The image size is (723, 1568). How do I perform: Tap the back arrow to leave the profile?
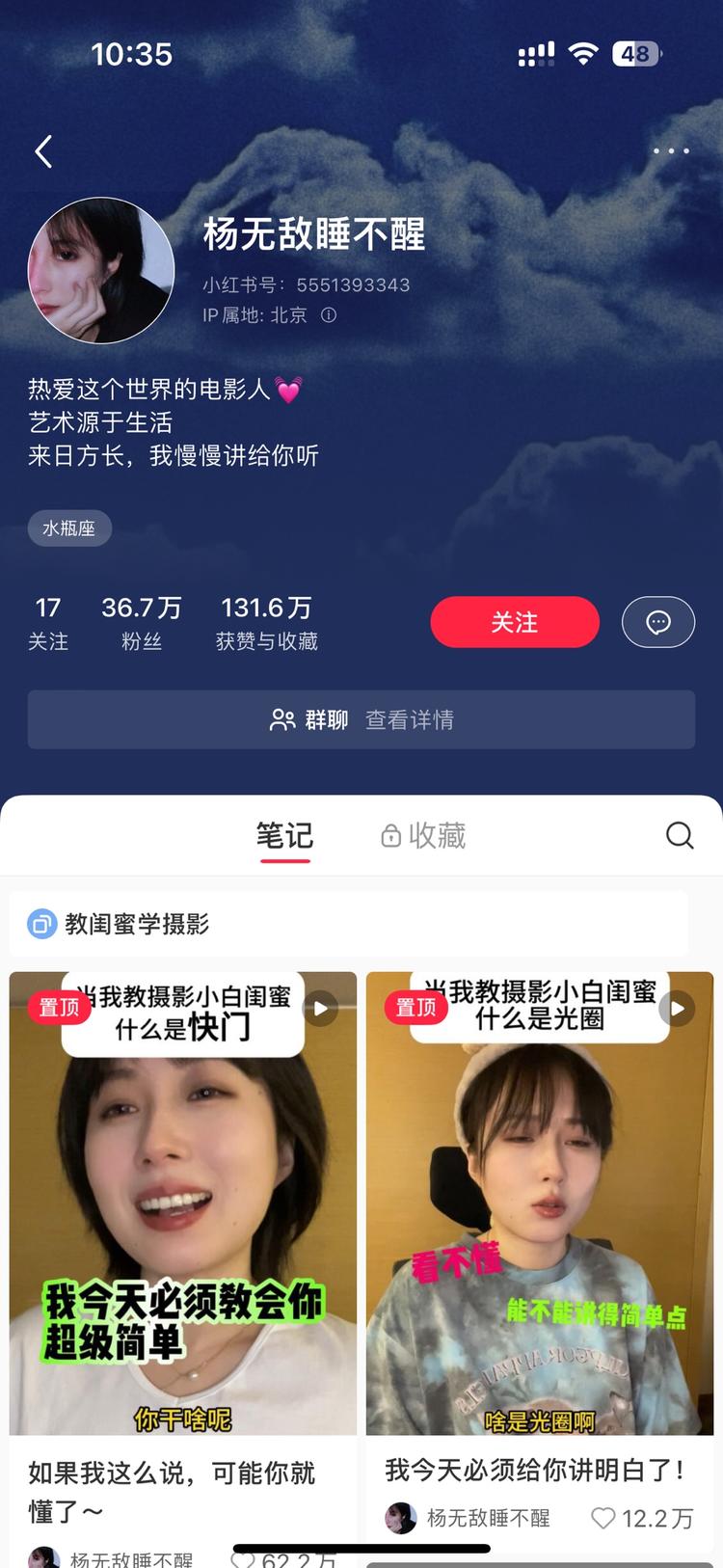click(42, 151)
